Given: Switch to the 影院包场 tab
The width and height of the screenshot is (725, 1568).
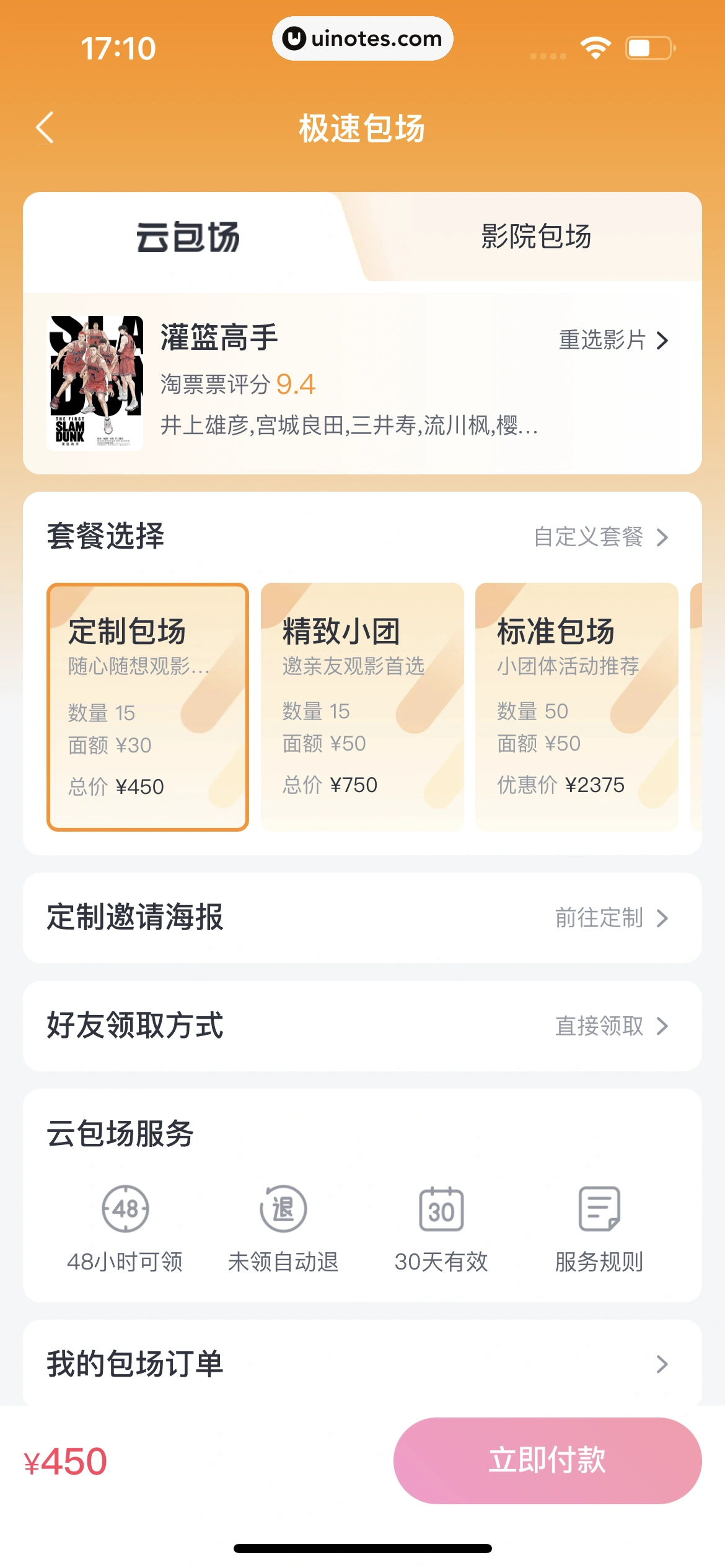Looking at the screenshot, I should pos(535,237).
